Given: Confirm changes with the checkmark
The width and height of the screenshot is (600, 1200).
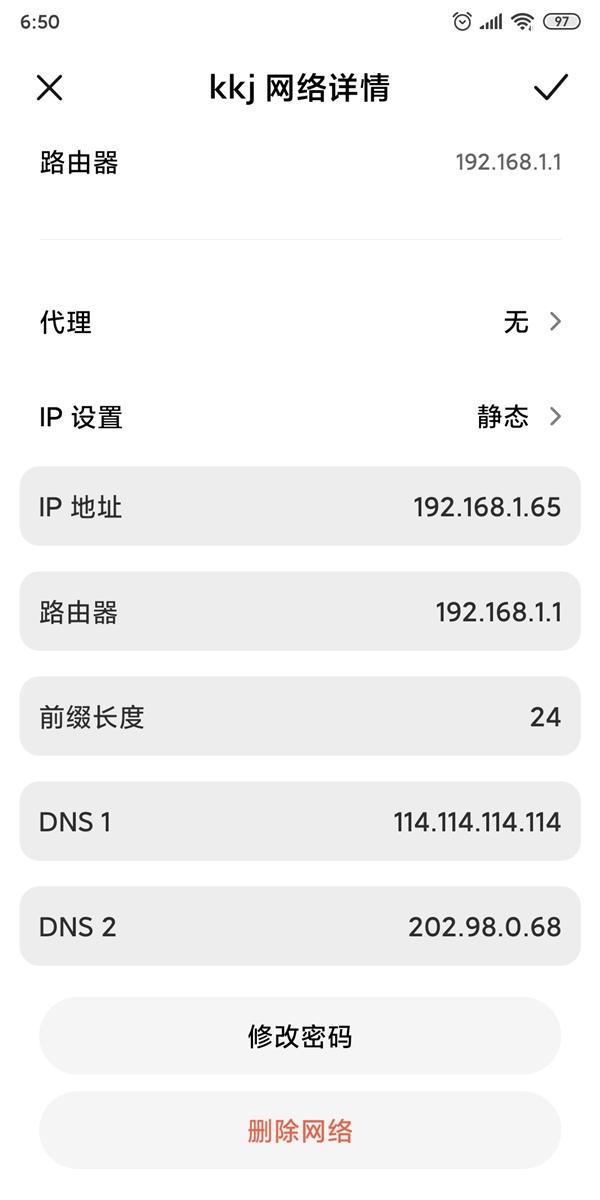Looking at the screenshot, I should pyautogui.click(x=550, y=88).
